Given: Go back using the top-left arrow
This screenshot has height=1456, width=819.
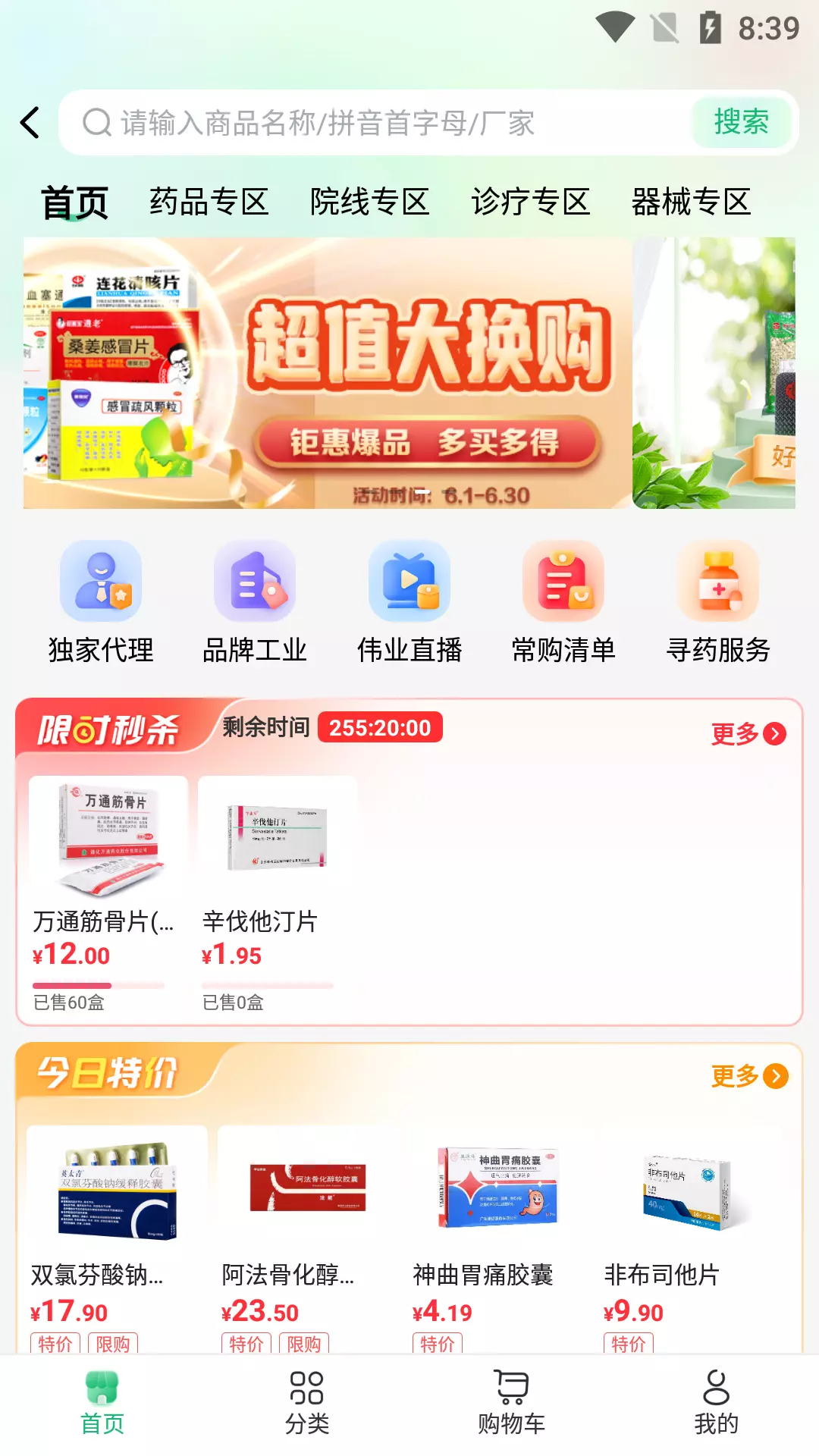Looking at the screenshot, I should pos(30,123).
